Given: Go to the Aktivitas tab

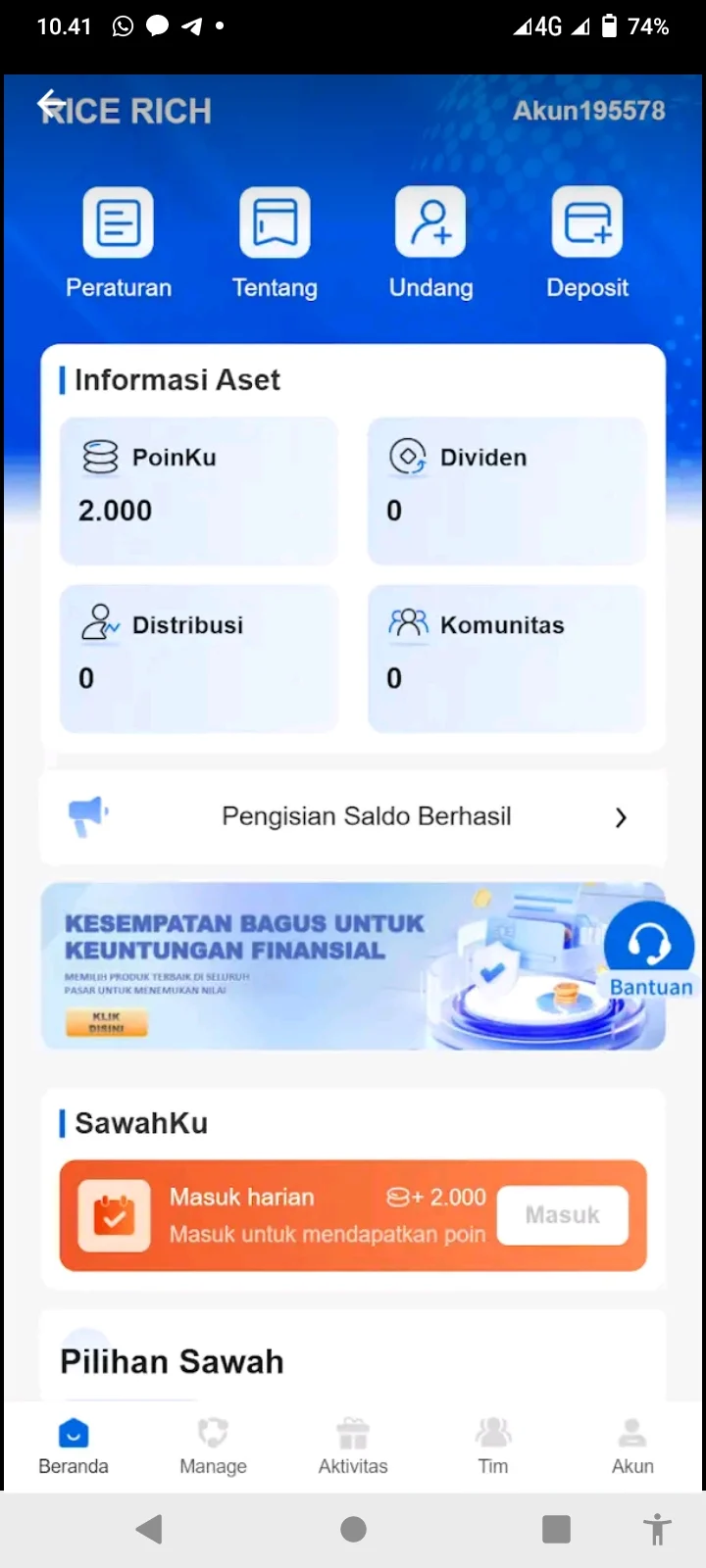Looking at the screenshot, I should (353, 1445).
